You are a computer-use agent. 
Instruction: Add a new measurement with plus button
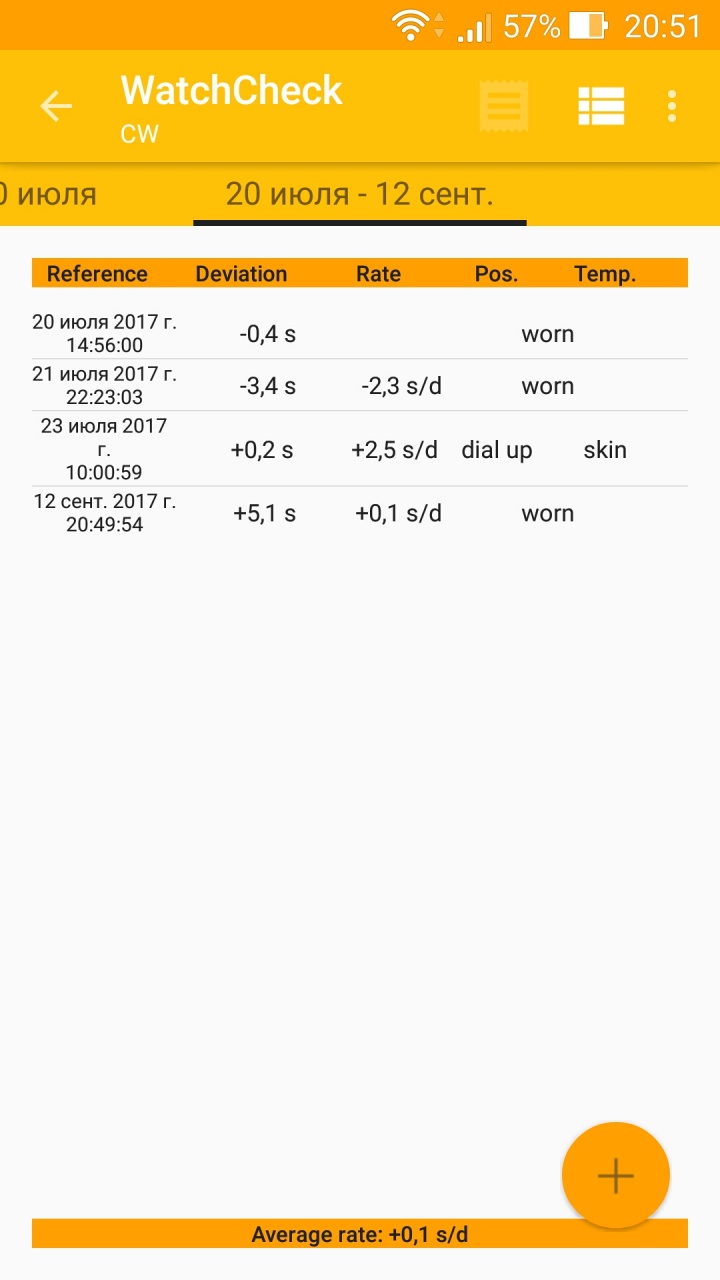(615, 1175)
